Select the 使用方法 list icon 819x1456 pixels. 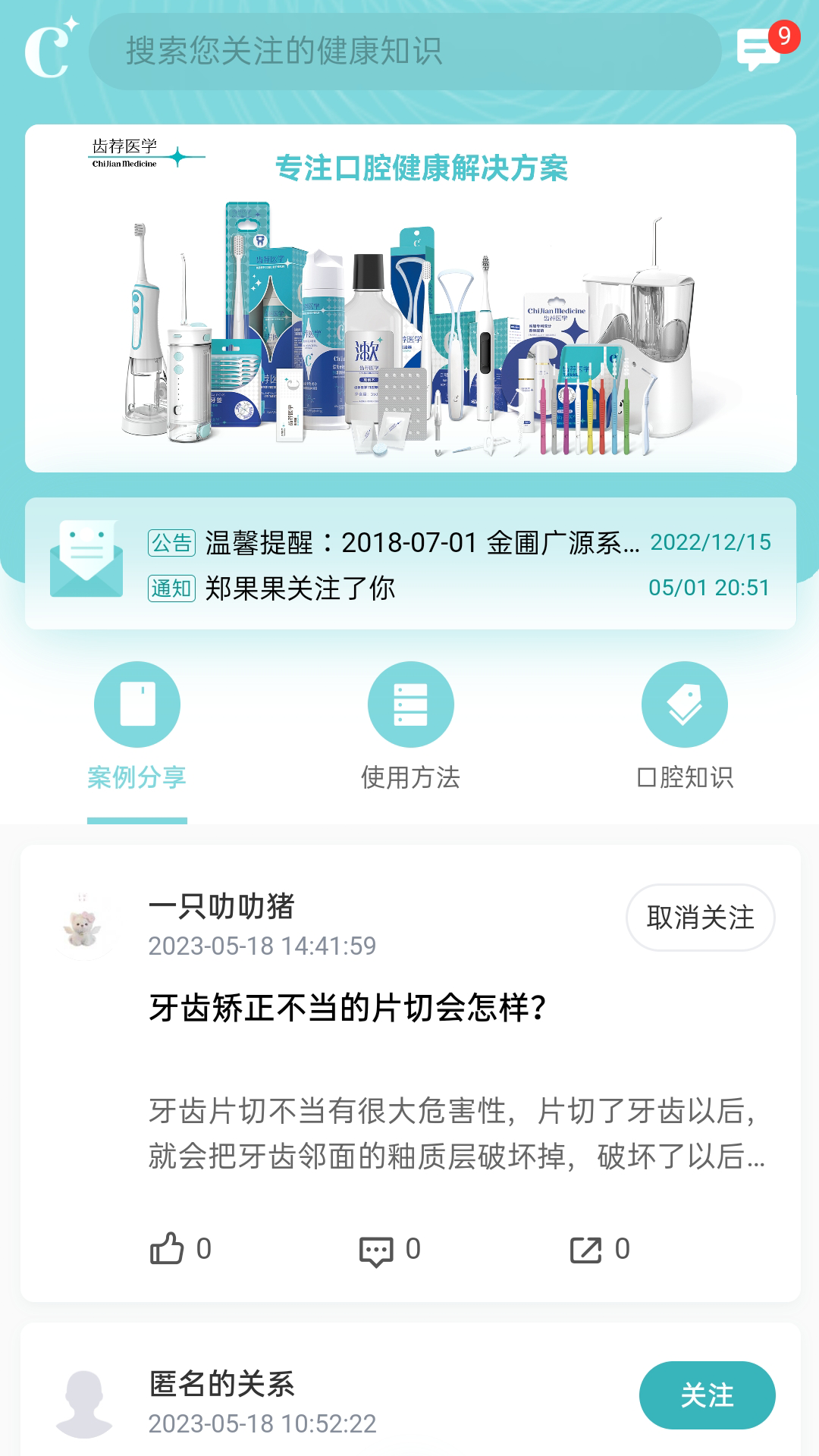[x=410, y=704]
